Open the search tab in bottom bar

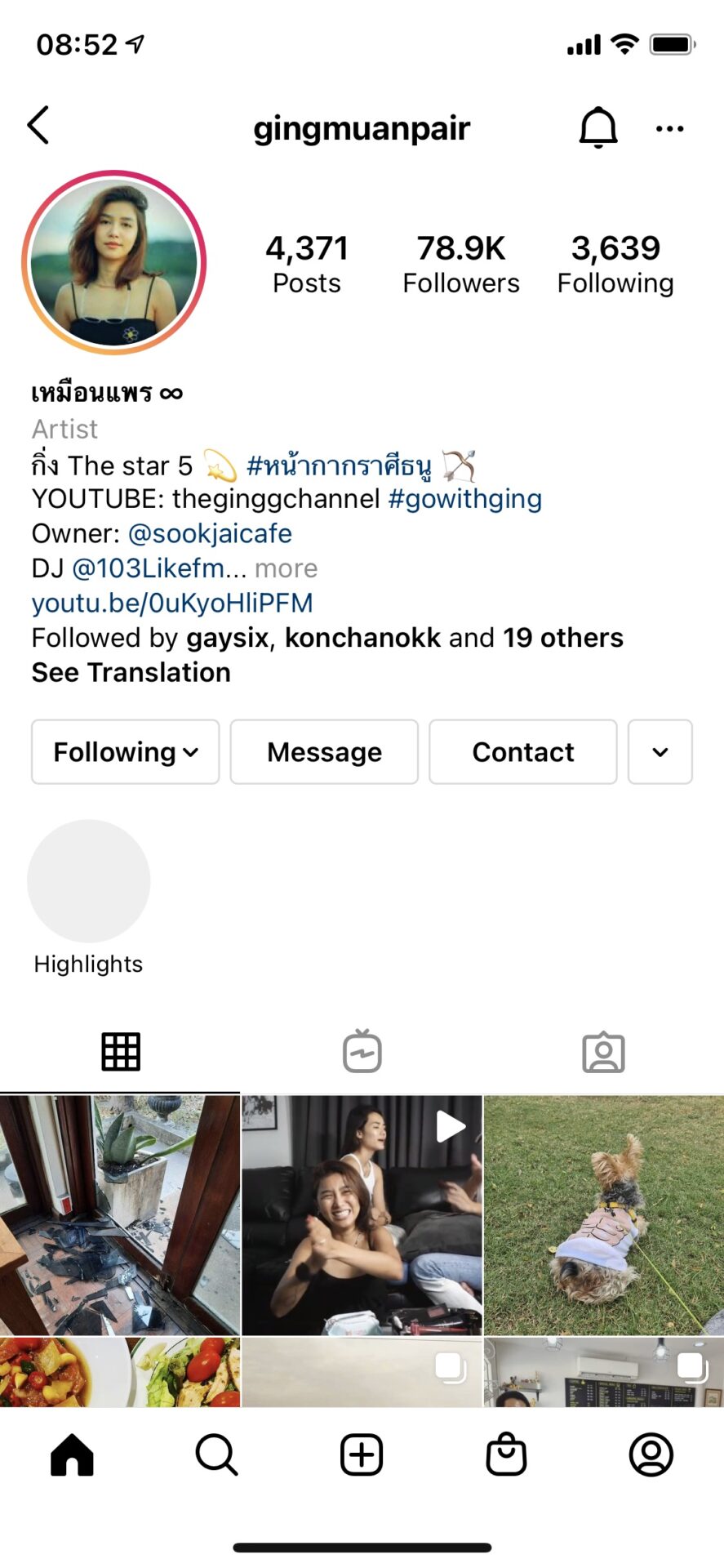[216, 1455]
